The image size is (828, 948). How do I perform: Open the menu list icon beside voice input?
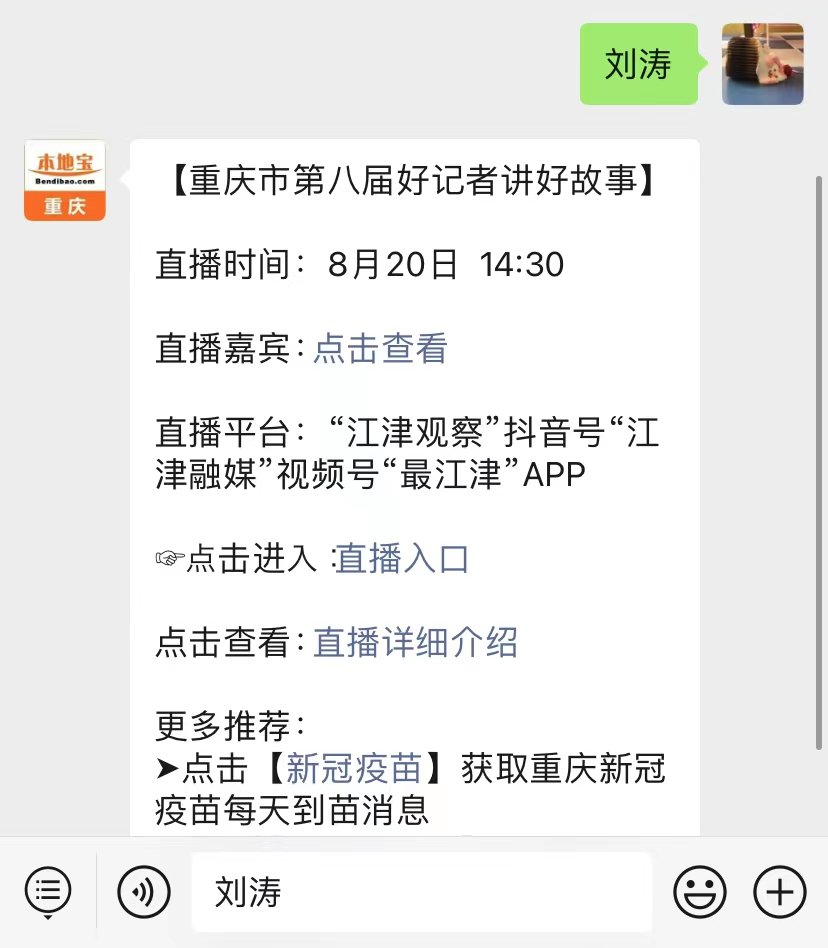tap(48, 890)
